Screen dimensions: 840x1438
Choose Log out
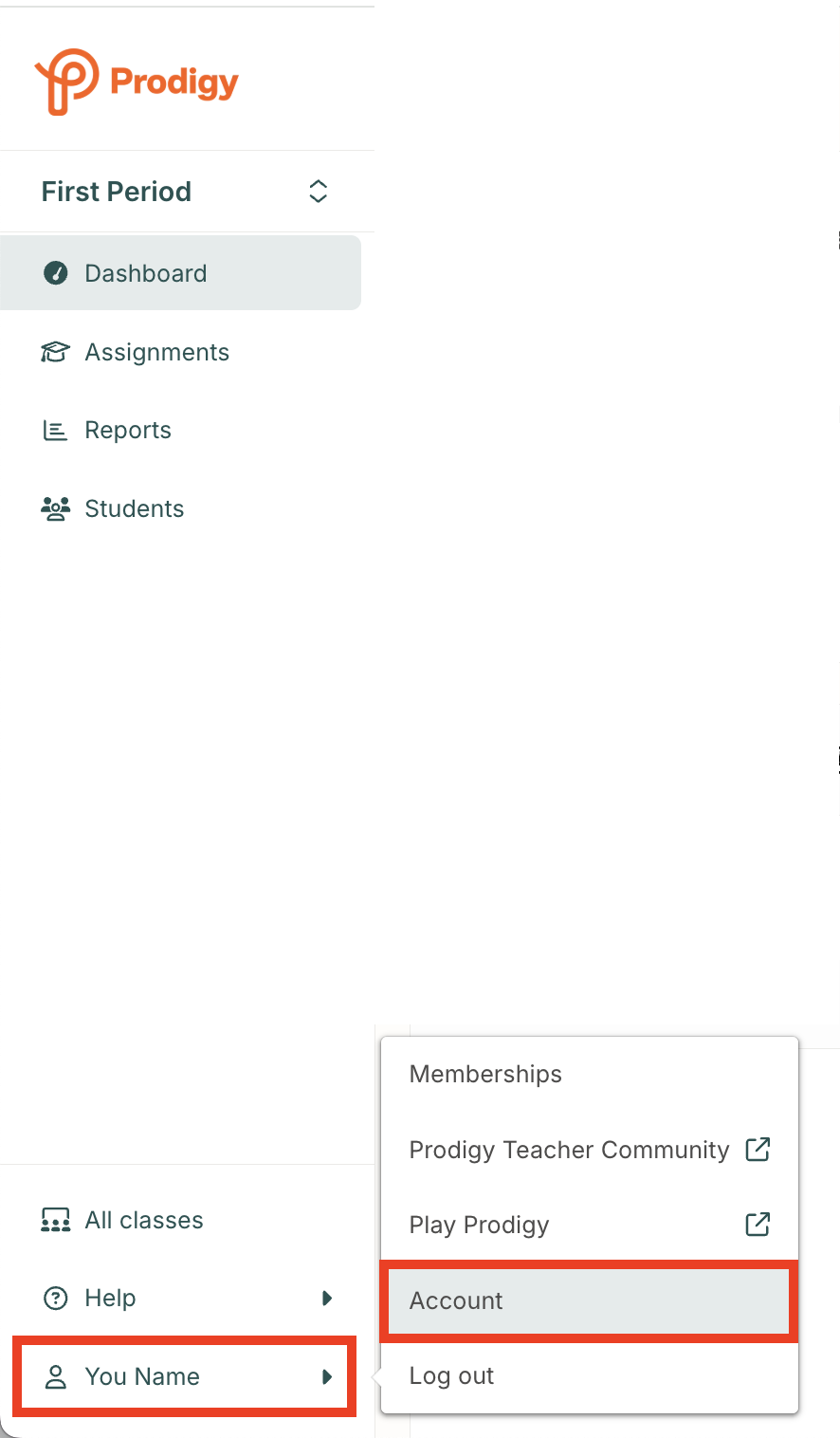pos(452,1375)
